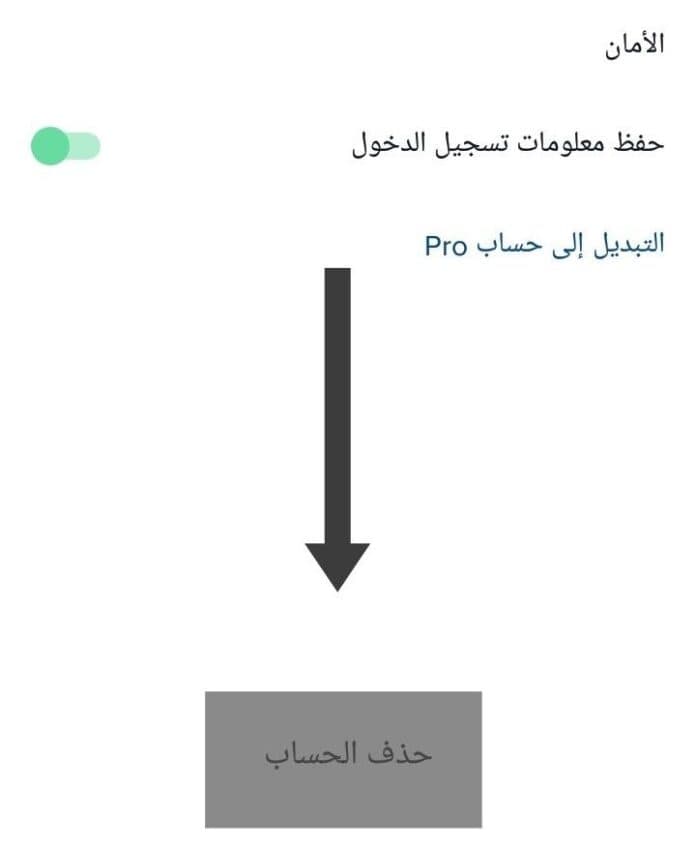
Task: Toggle حفظ معلومات تسجيل الدخول switch
Action: pyautogui.click(x=65, y=146)
